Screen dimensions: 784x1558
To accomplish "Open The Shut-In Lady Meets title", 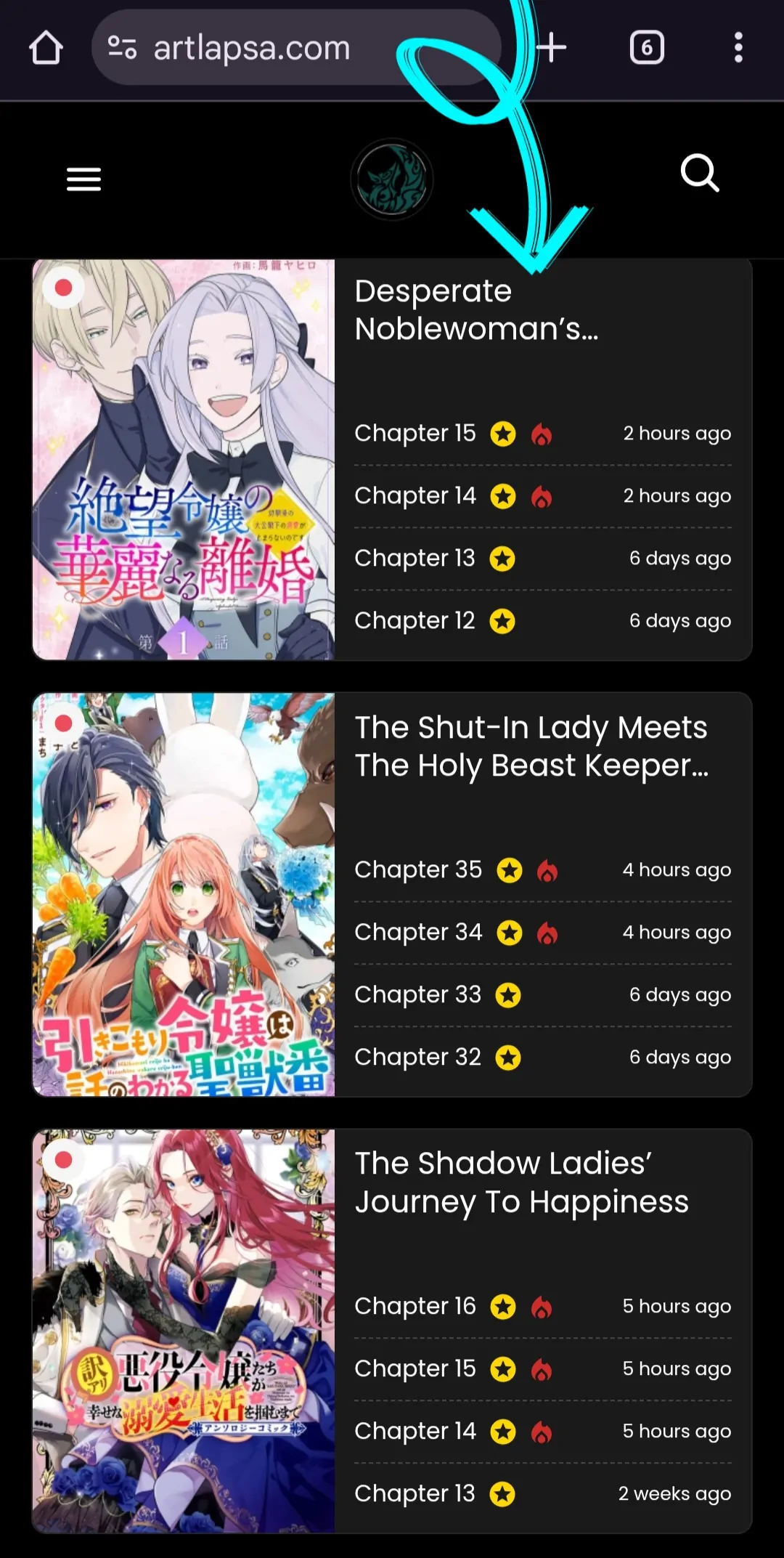I will (531, 747).
